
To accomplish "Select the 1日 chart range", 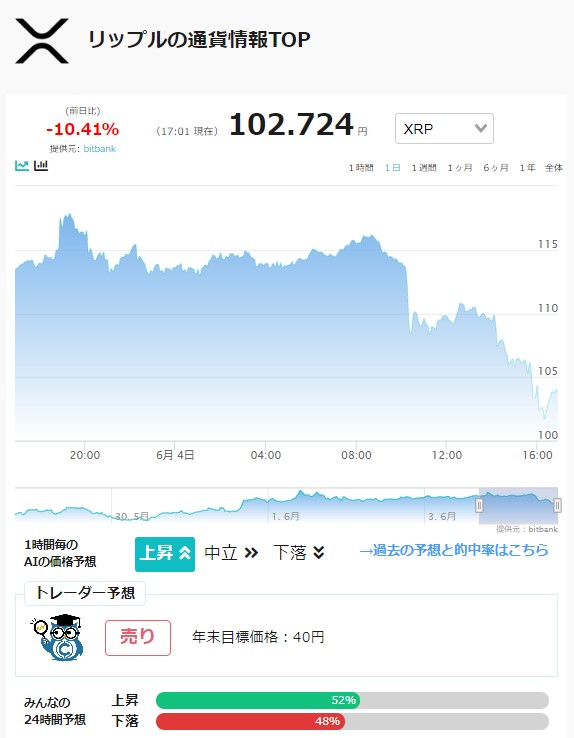I will (x=392, y=168).
